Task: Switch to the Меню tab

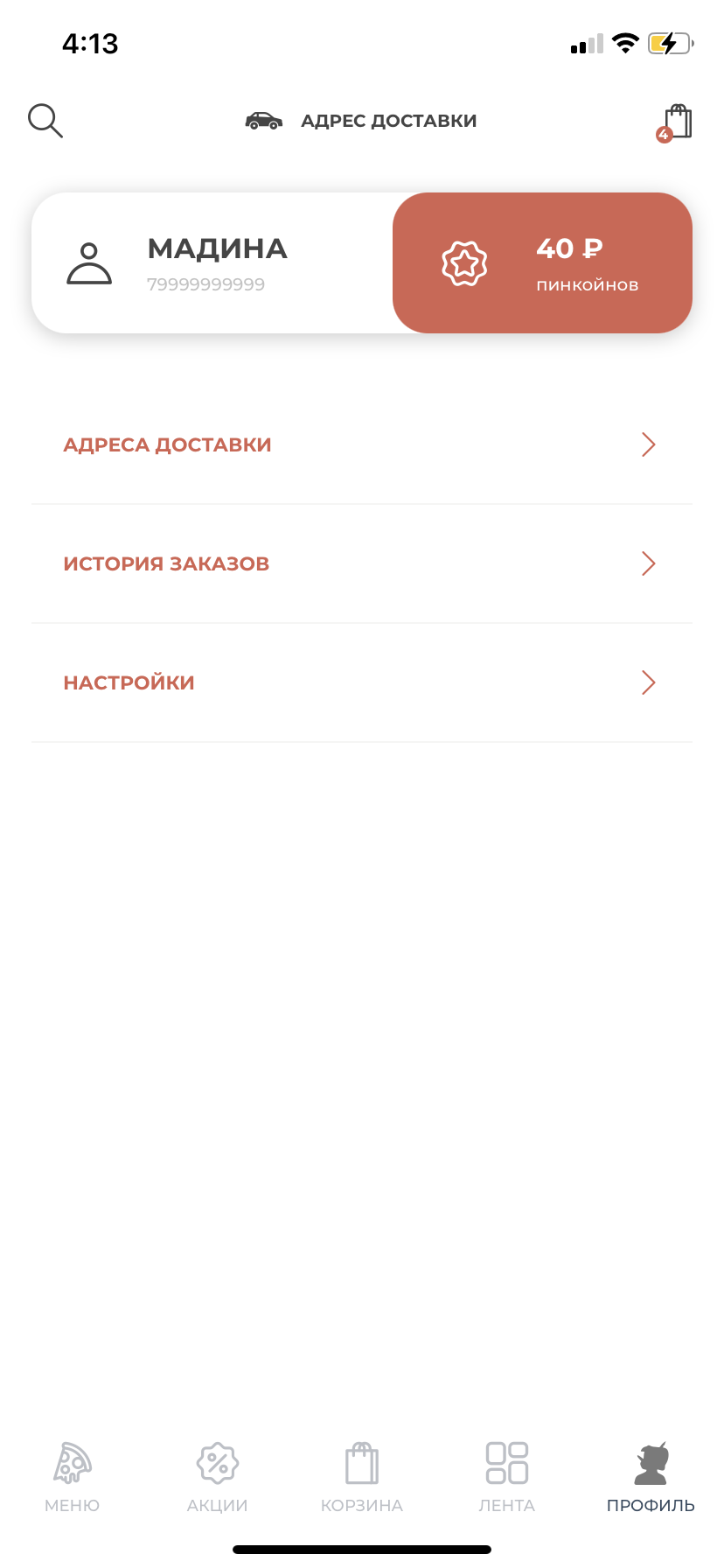Action: pos(73,1477)
